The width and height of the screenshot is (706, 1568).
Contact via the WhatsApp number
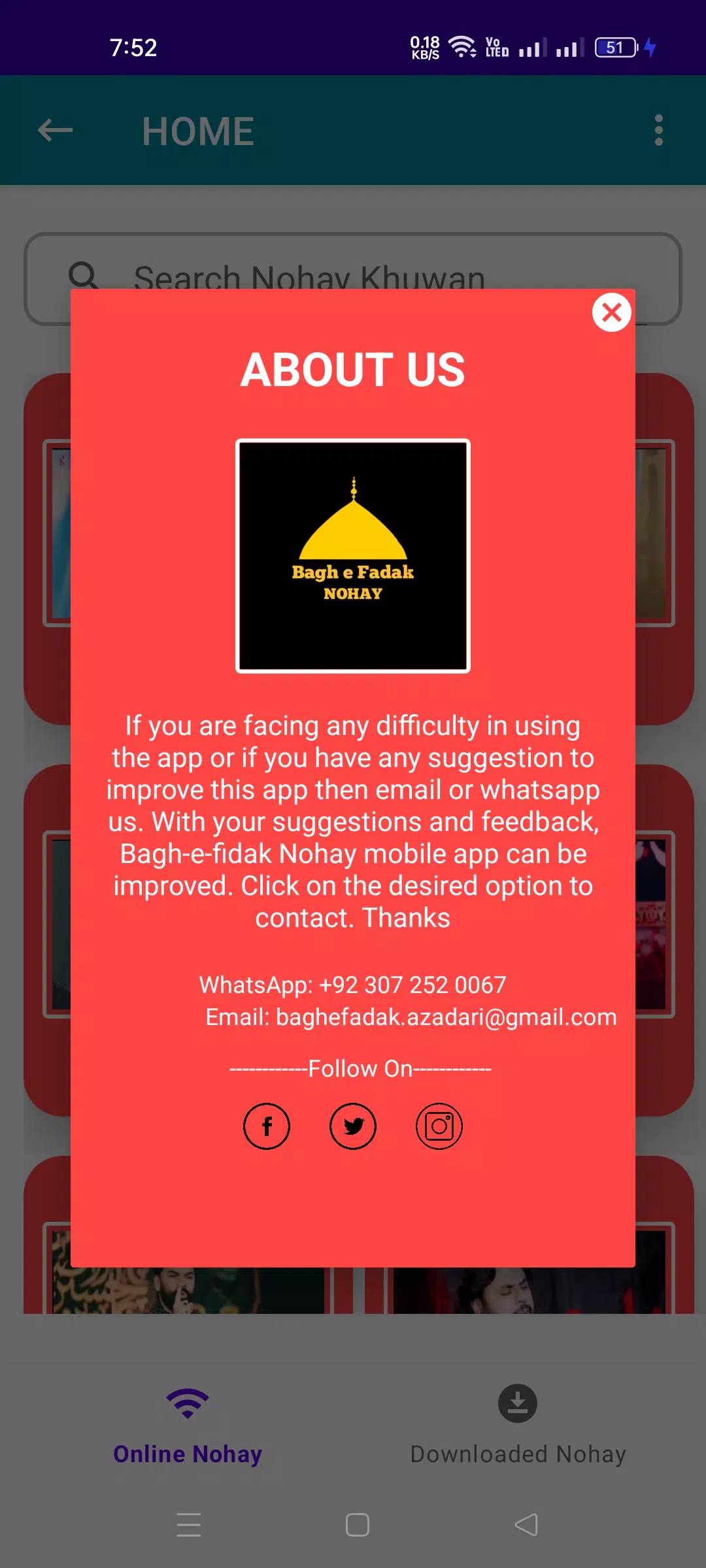pos(353,985)
